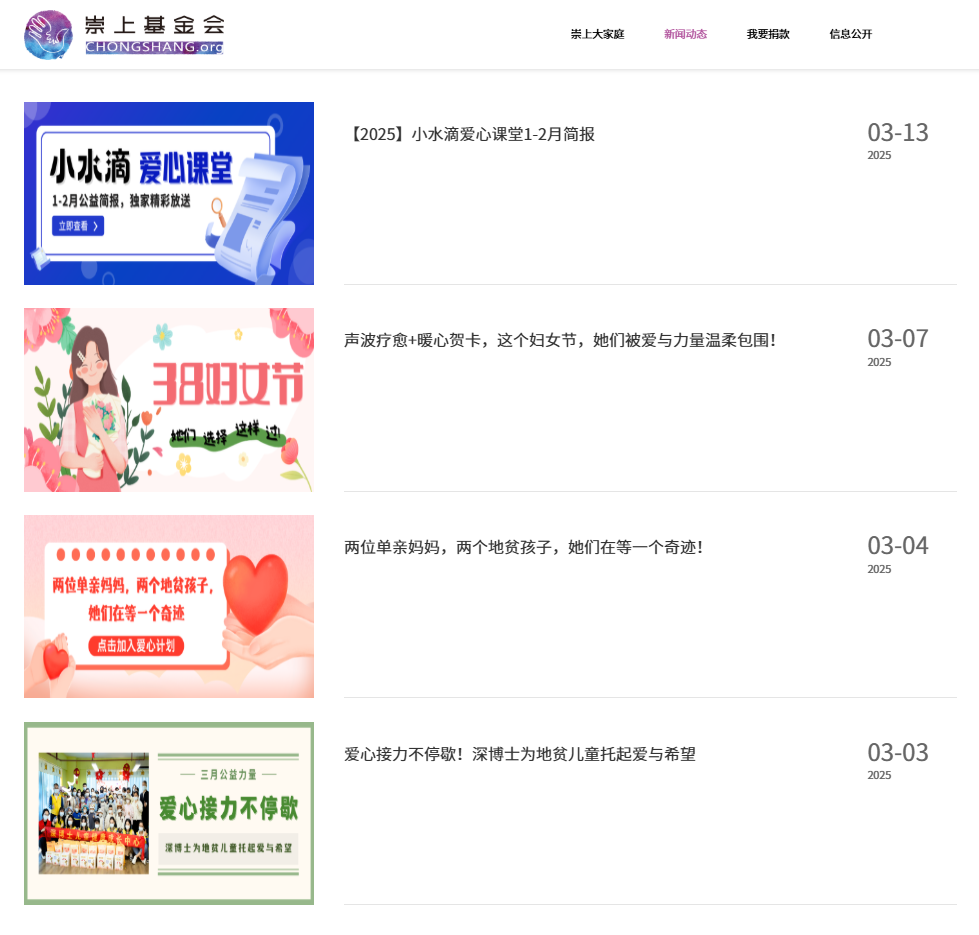The width and height of the screenshot is (979, 935).
Task: Read 【2025】小水滴爱心课堂1-2月简报 article
Action: tap(470, 134)
